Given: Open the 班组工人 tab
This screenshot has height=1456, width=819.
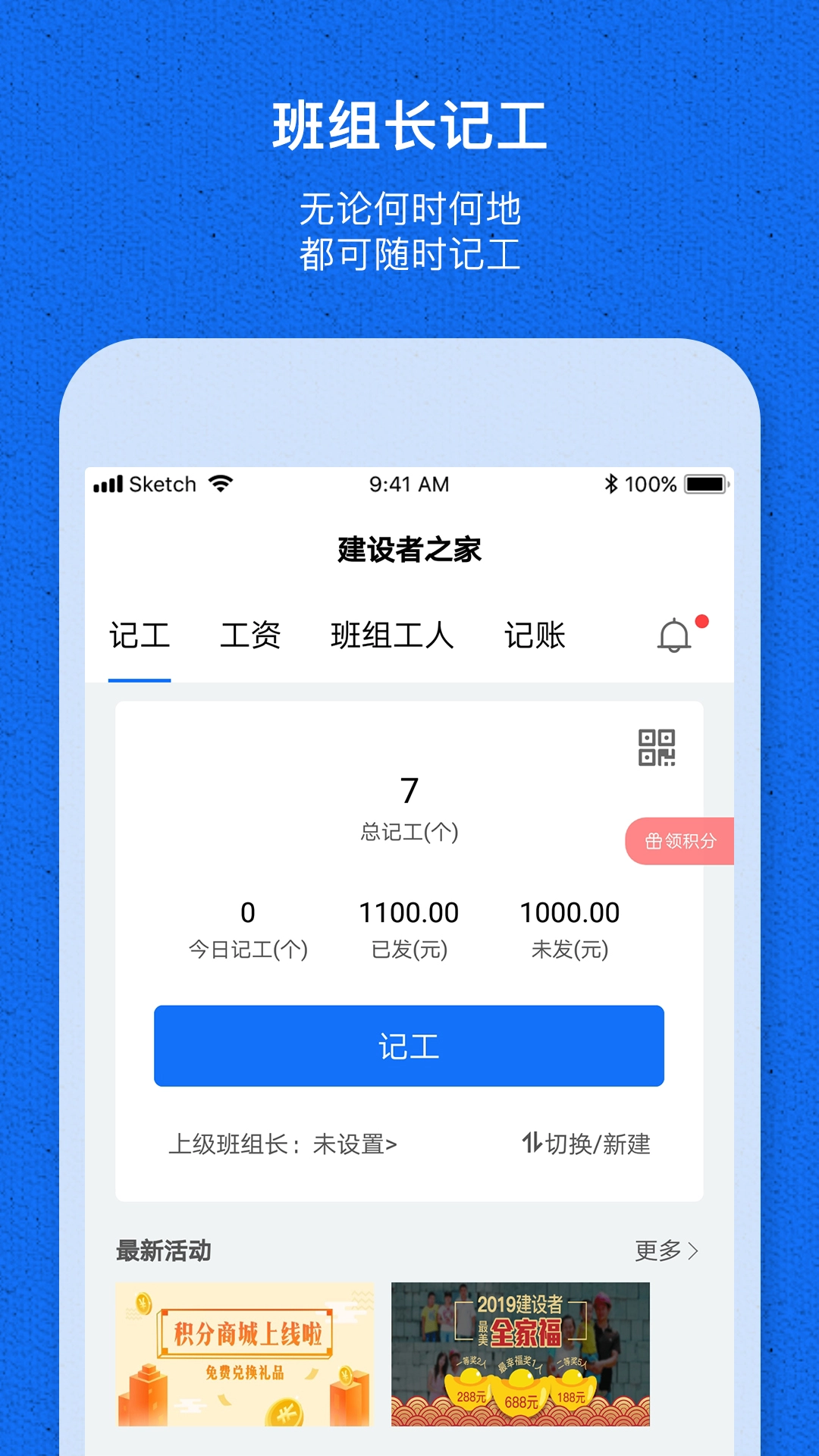Looking at the screenshot, I should click(391, 637).
